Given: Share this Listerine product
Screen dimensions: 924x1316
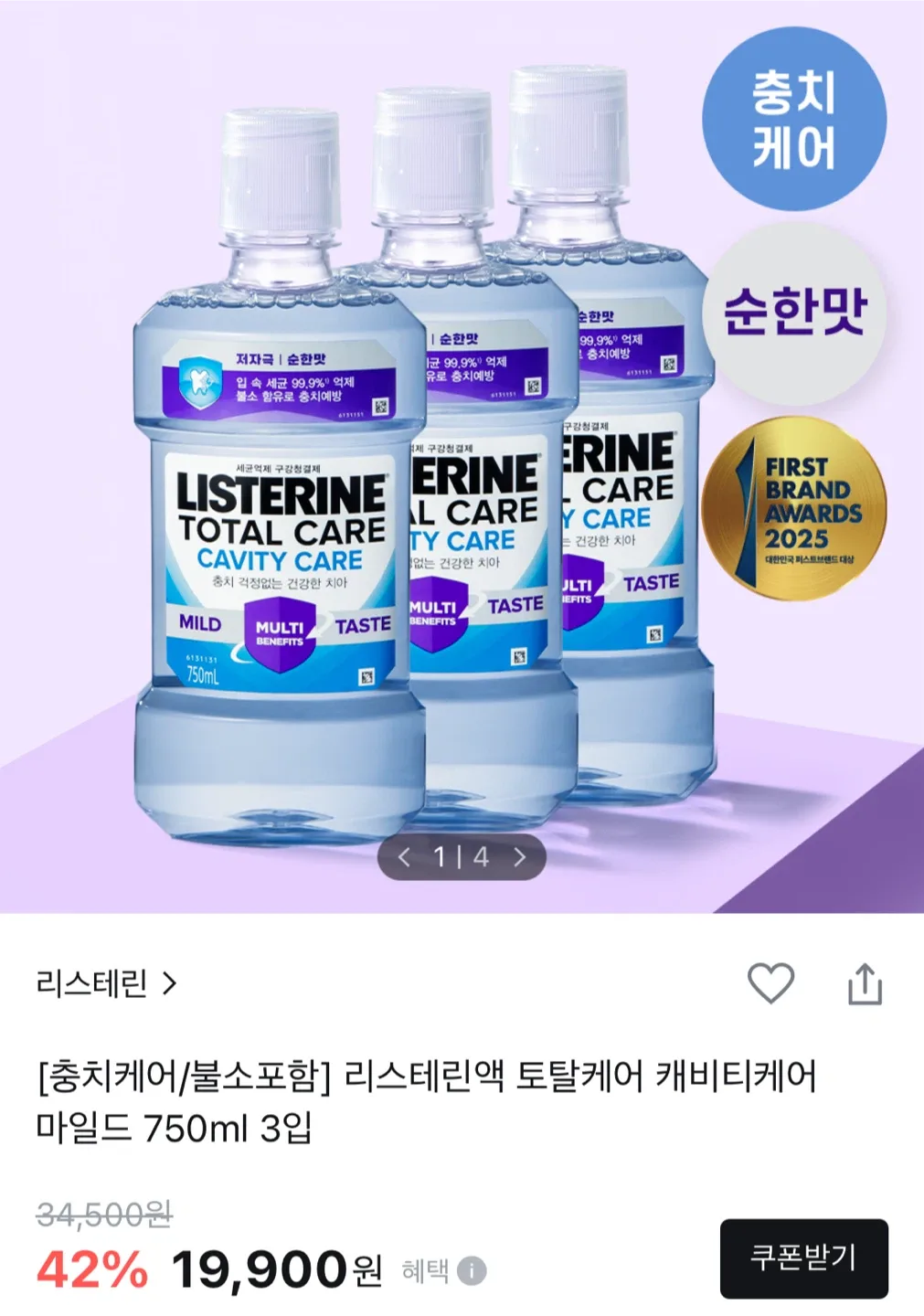Looking at the screenshot, I should point(864,984).
